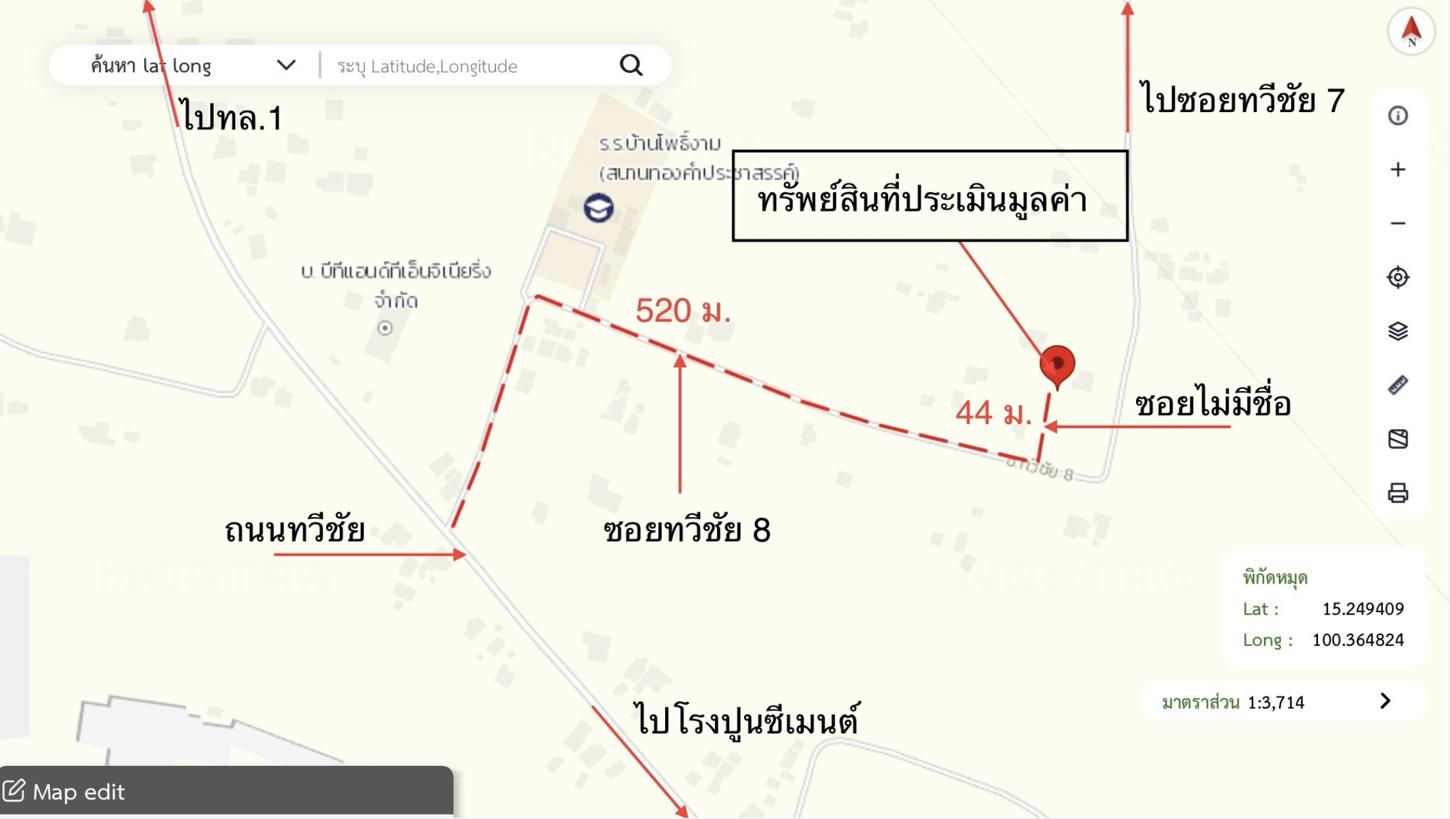
Task: Tap the magnifier search icon
Action: coord(631,65)
